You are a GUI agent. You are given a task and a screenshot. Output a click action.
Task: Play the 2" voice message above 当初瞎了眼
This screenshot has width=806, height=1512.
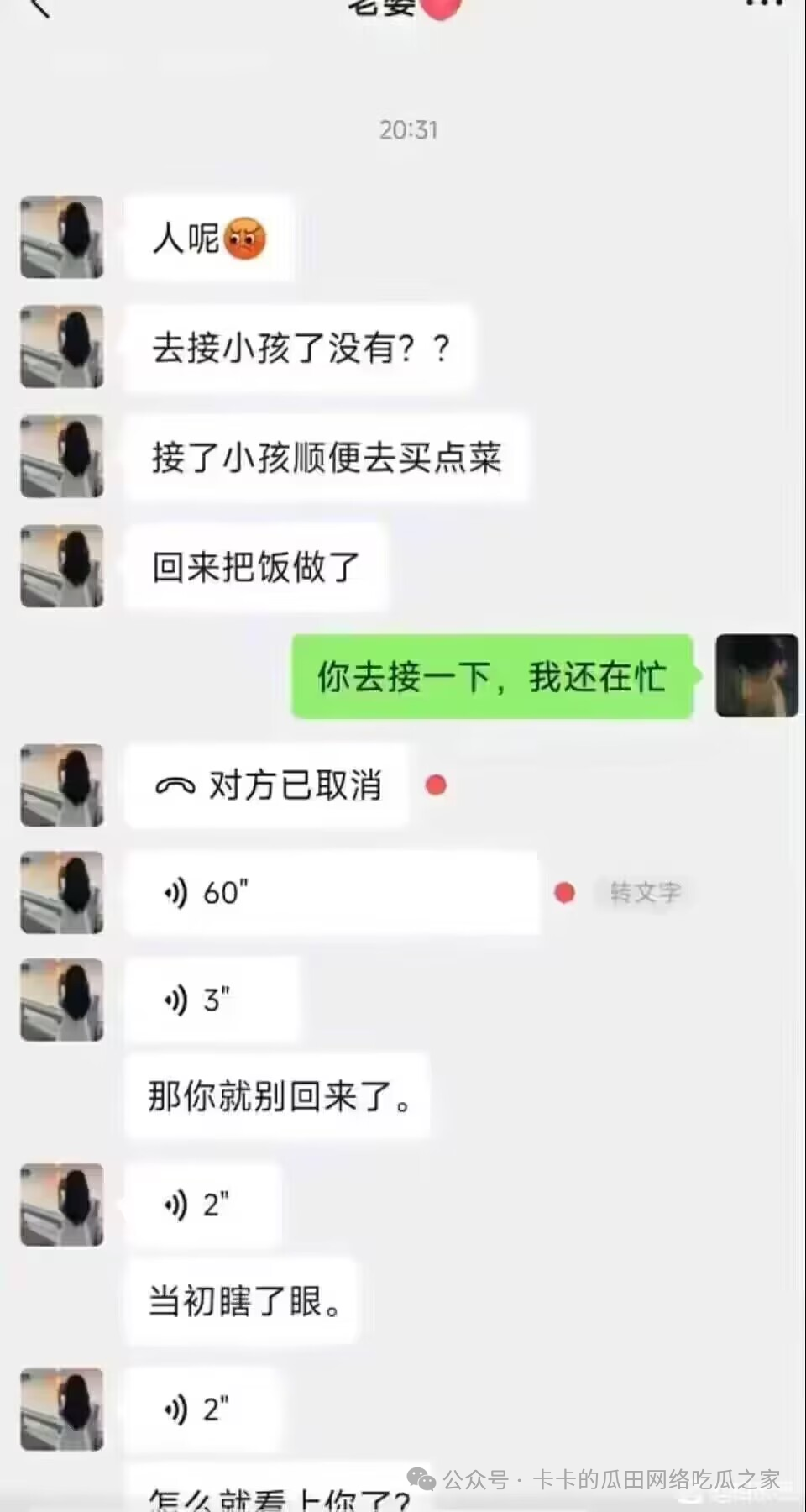201,1205
